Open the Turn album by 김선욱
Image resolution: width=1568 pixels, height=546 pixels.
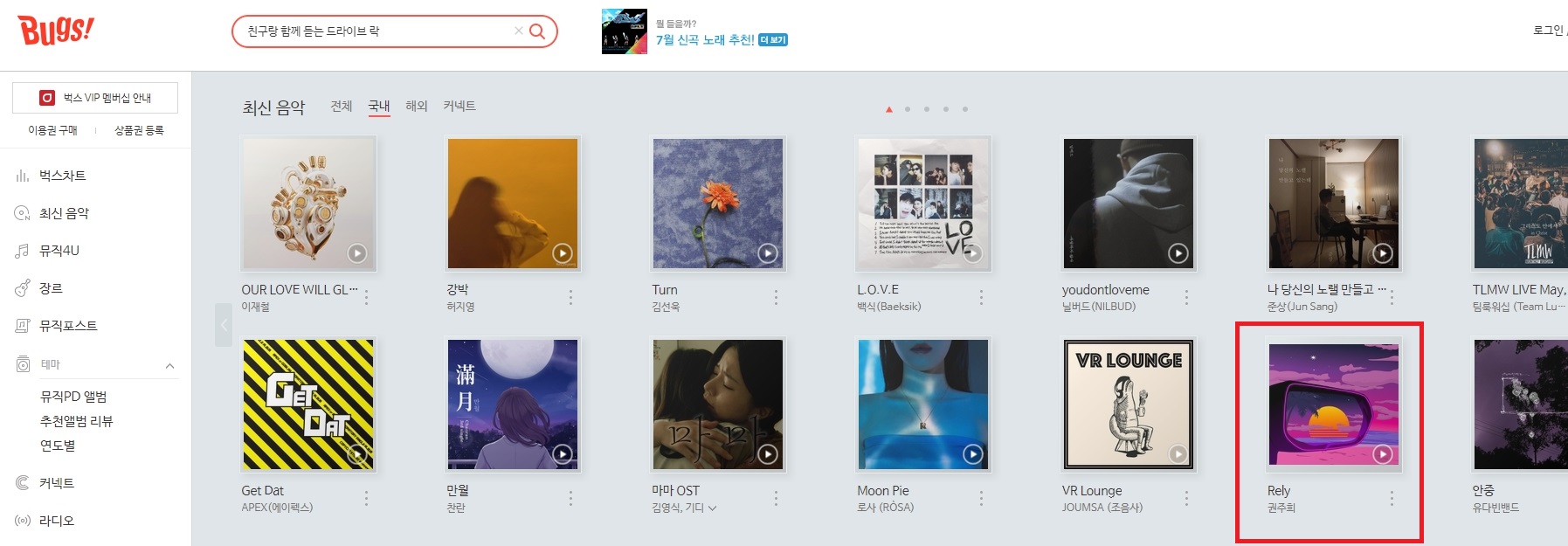tap(717, 203)
